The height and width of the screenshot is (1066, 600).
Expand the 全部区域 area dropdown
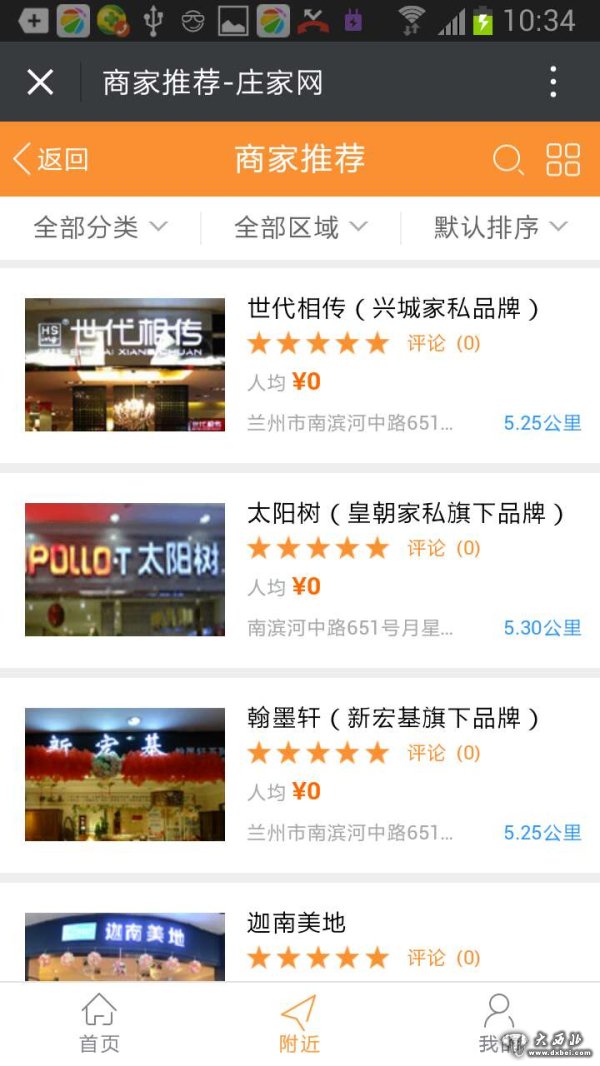tap(300, 228)
